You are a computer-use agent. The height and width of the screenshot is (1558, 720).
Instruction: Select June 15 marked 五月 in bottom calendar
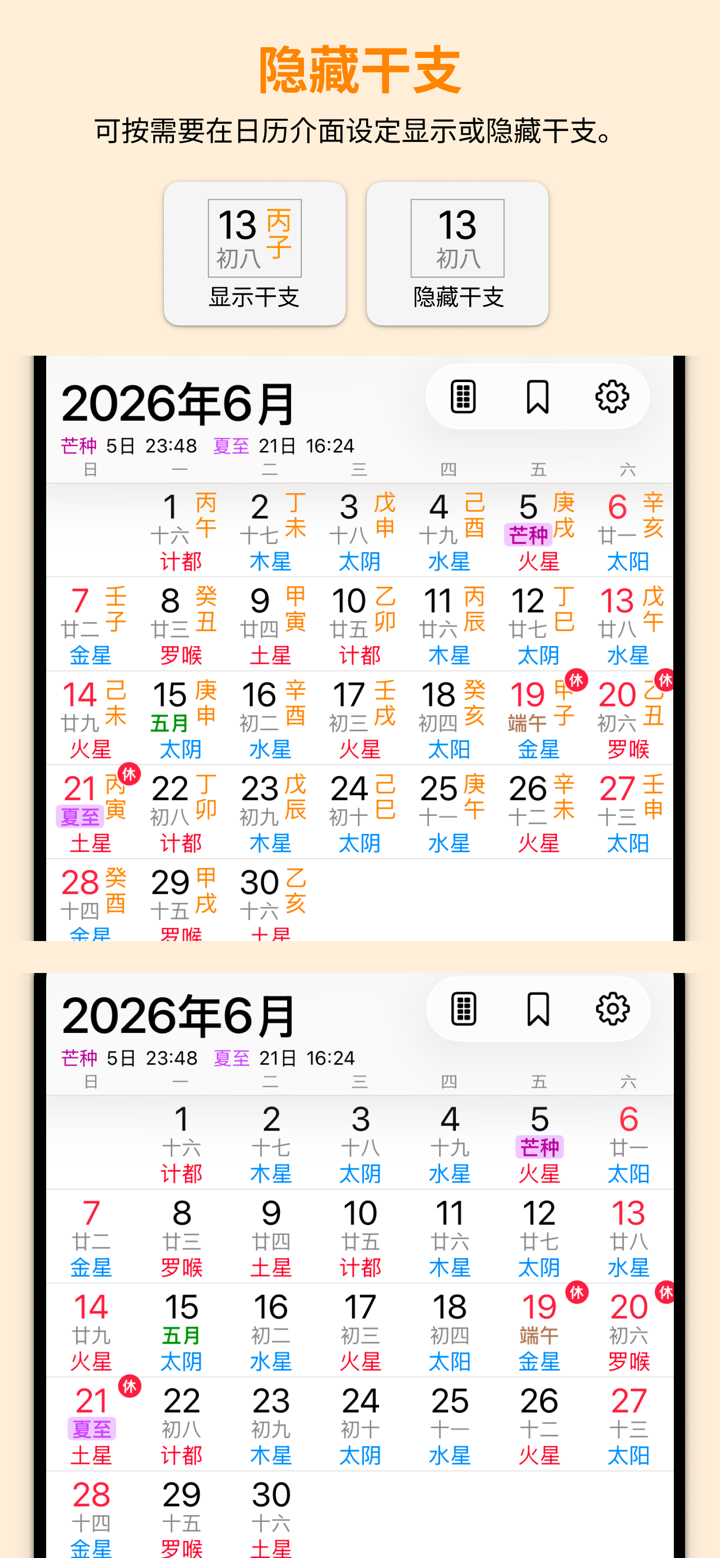pyautogui.click(x=181, y=1318)
